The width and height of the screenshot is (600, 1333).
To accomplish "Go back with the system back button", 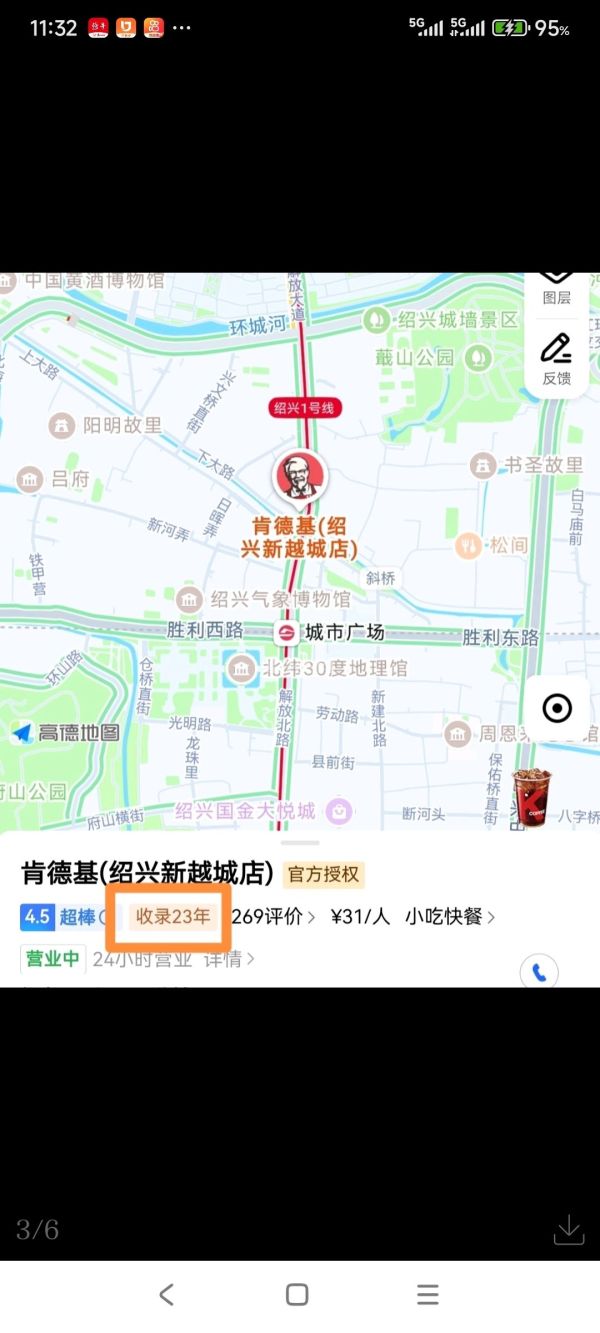I will (167, 1295).
